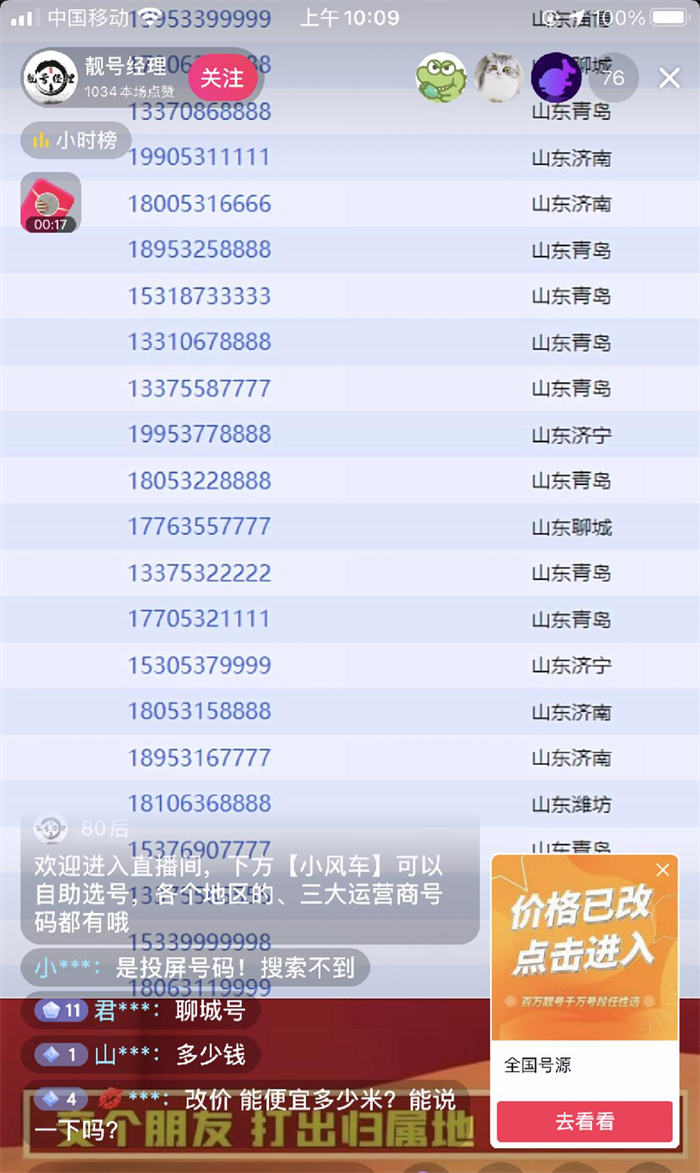Dismiss the 价格已改 product card
The width and height of the screenshot is (700, 1173).
[x=662, y=870]
